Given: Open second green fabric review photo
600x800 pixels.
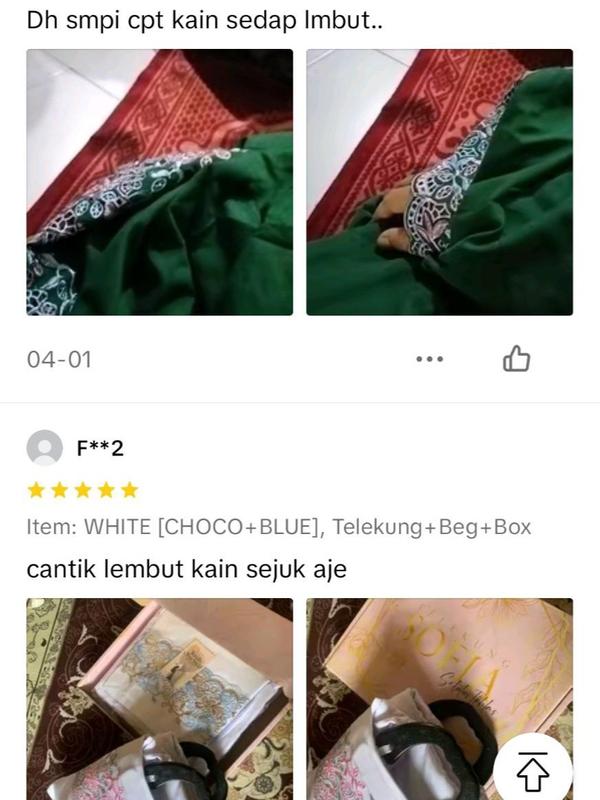Looking at the screenshot, I should tap(440, 182).
